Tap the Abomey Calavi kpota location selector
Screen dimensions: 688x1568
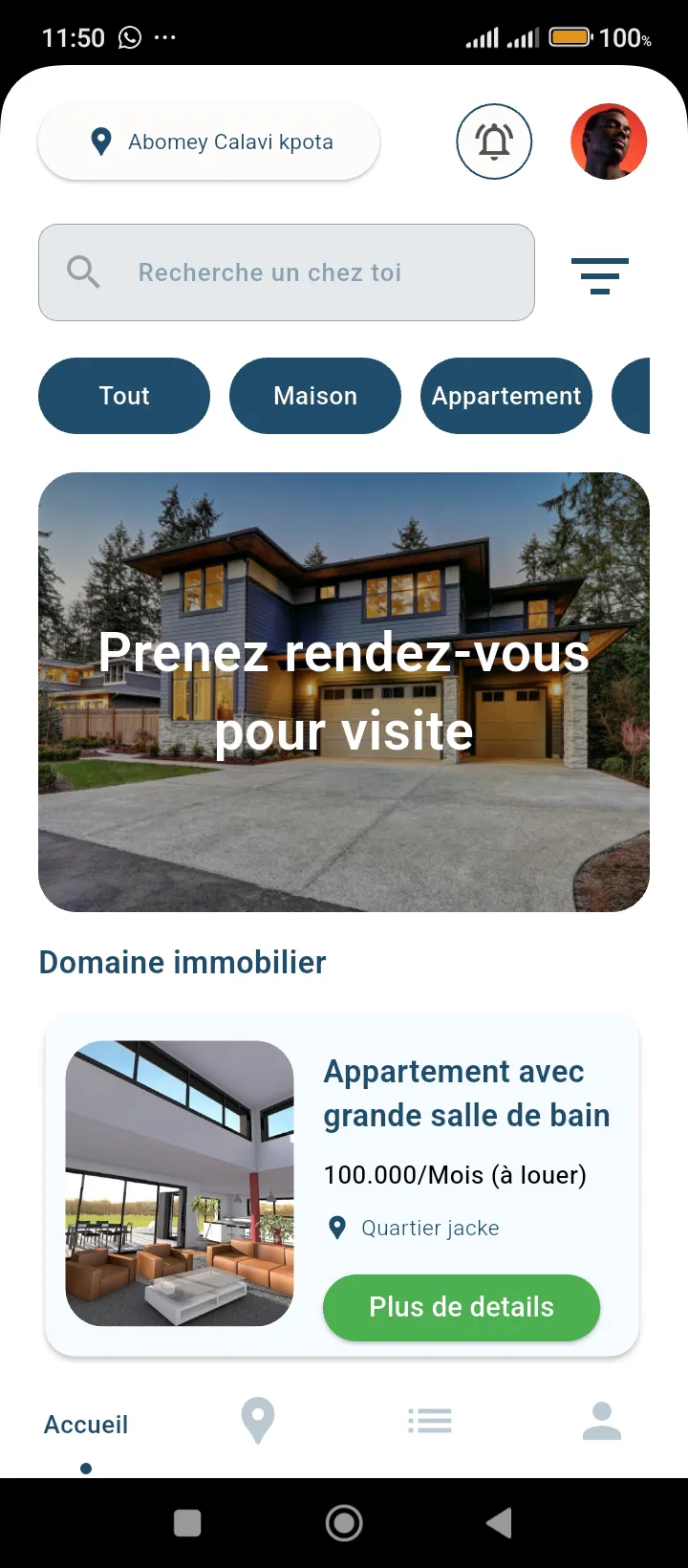click(209, 142)
